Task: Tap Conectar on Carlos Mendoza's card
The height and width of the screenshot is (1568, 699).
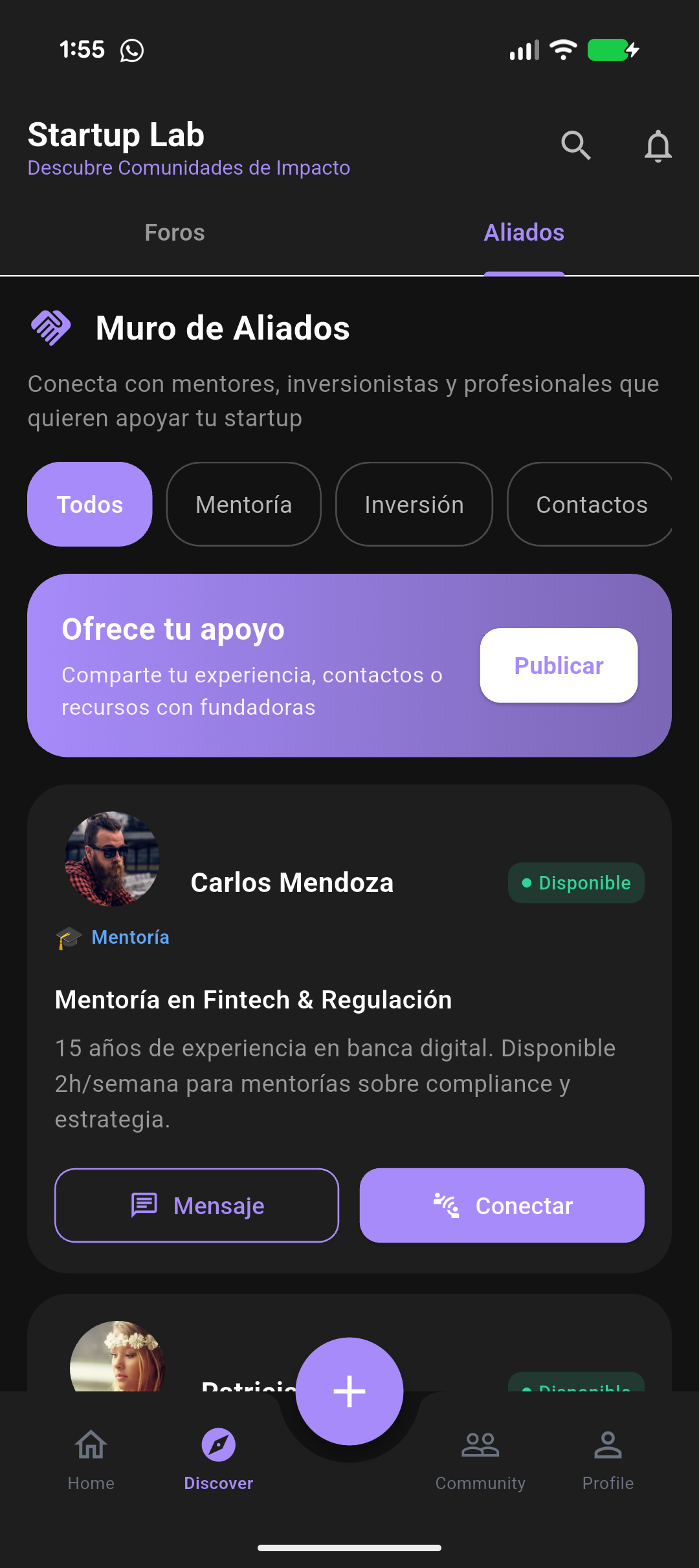Action: tap(502, 1205)
